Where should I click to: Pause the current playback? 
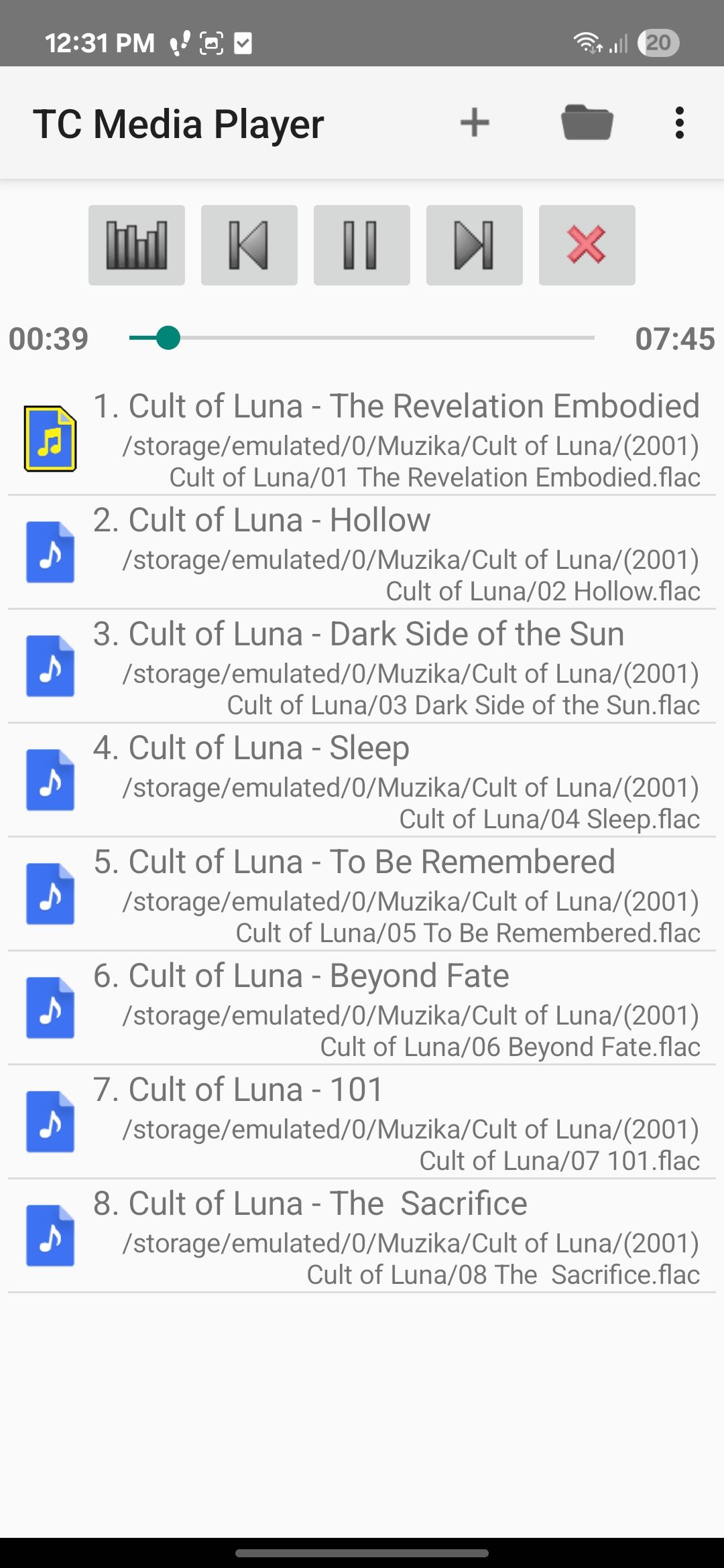point(362,245)
